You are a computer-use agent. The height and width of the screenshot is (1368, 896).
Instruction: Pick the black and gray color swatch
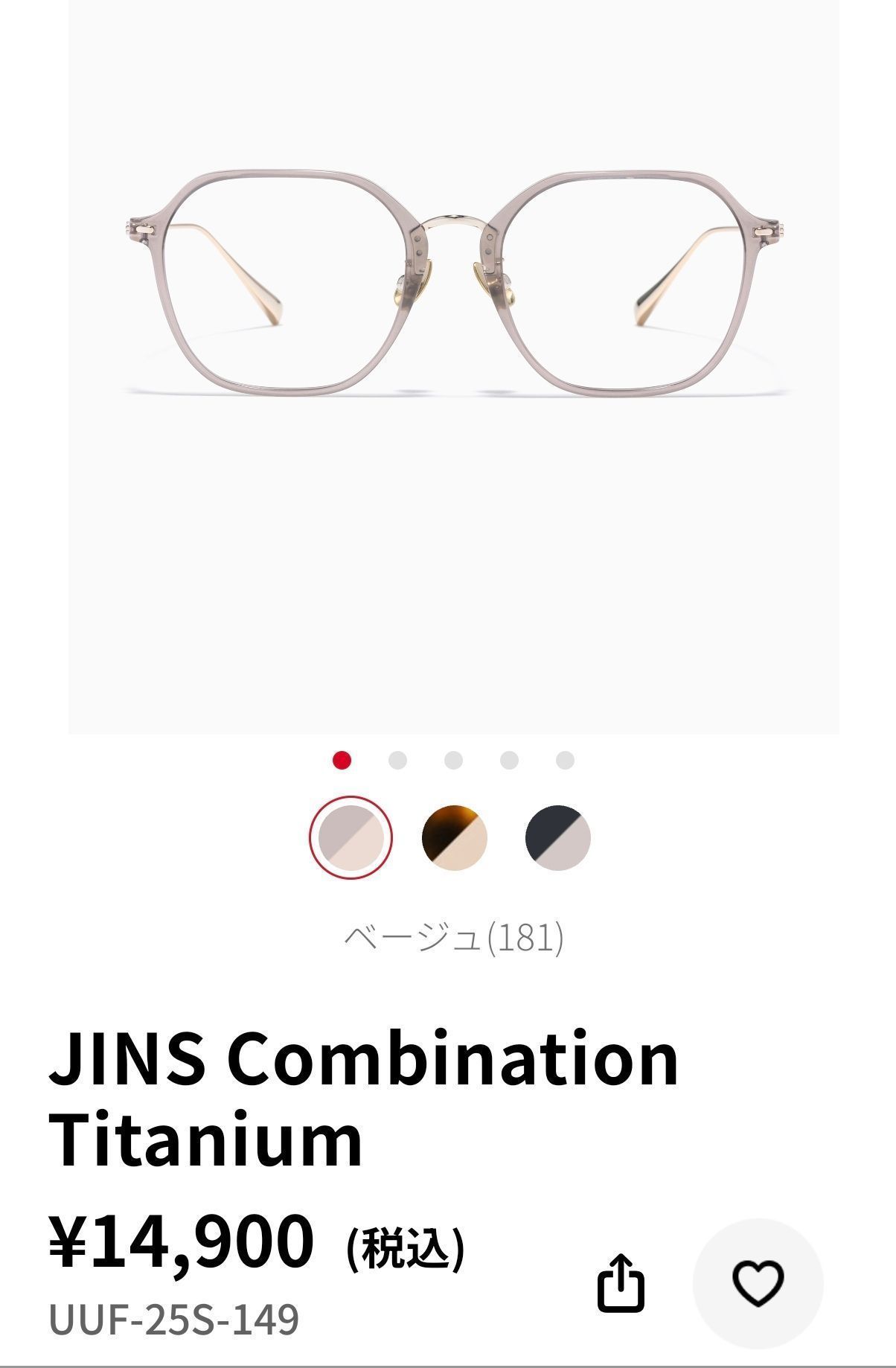[x=557, y=837]
